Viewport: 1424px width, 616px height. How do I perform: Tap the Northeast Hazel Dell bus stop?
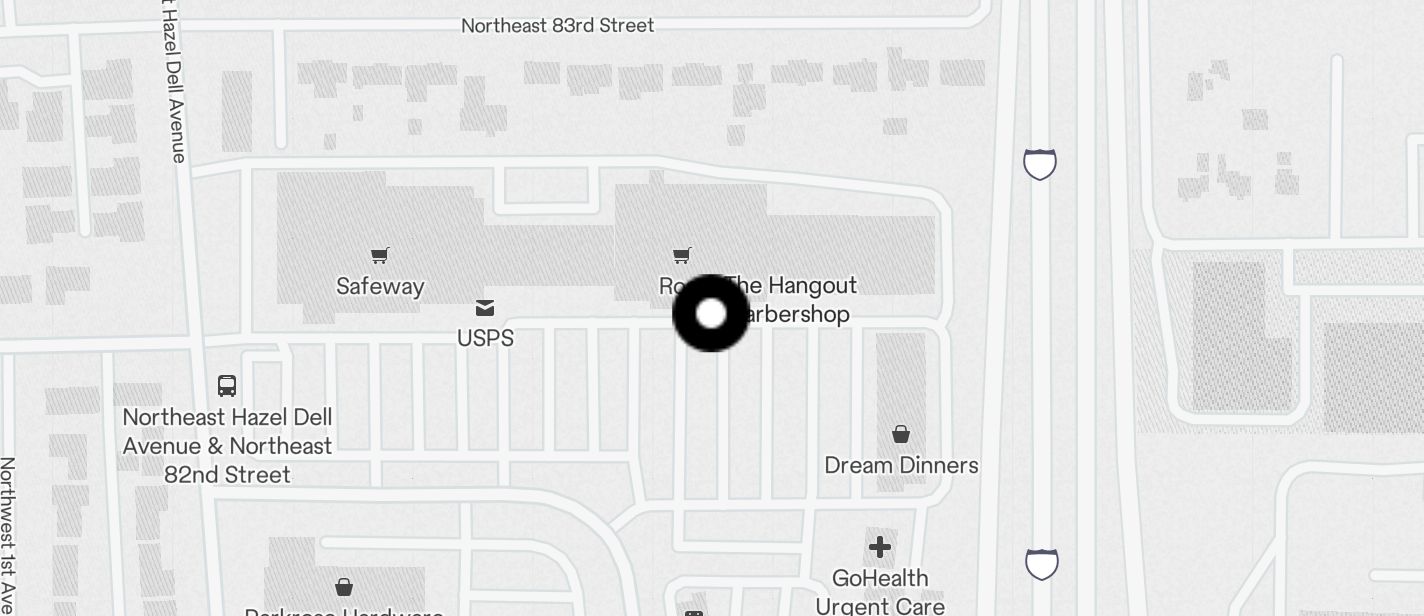pos(227,386)
